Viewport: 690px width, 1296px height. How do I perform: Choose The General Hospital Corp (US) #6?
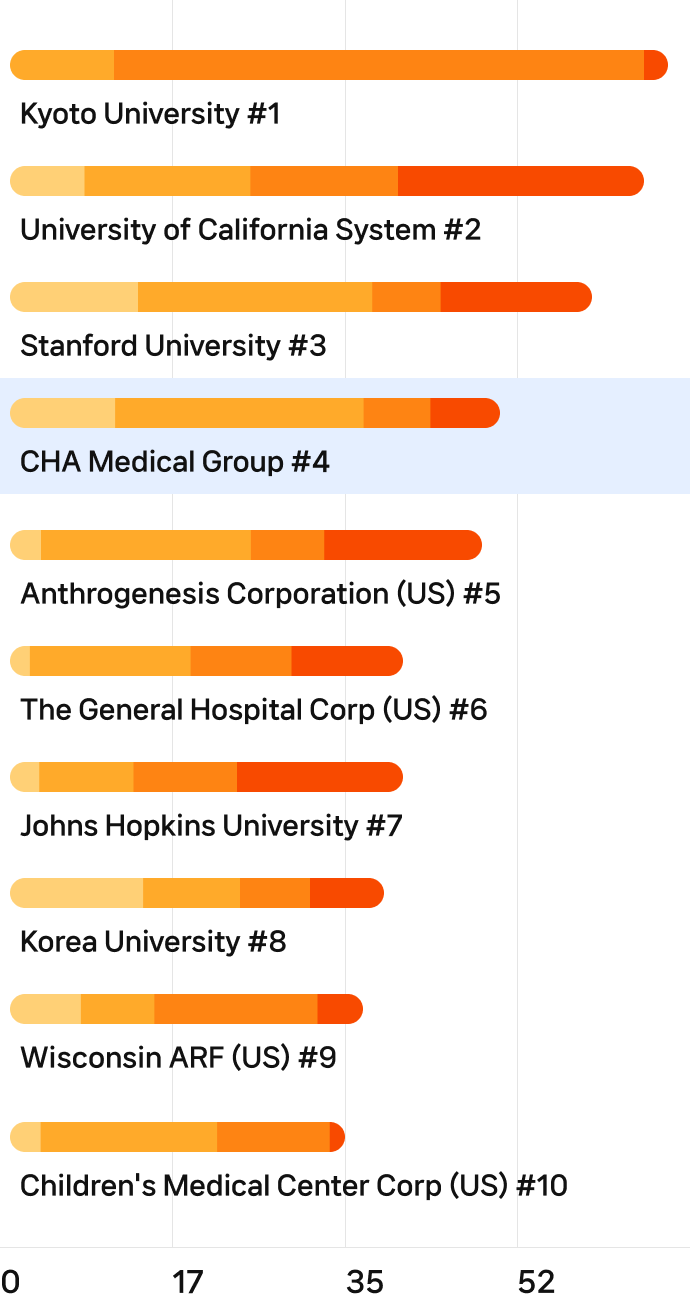(345, 684)
